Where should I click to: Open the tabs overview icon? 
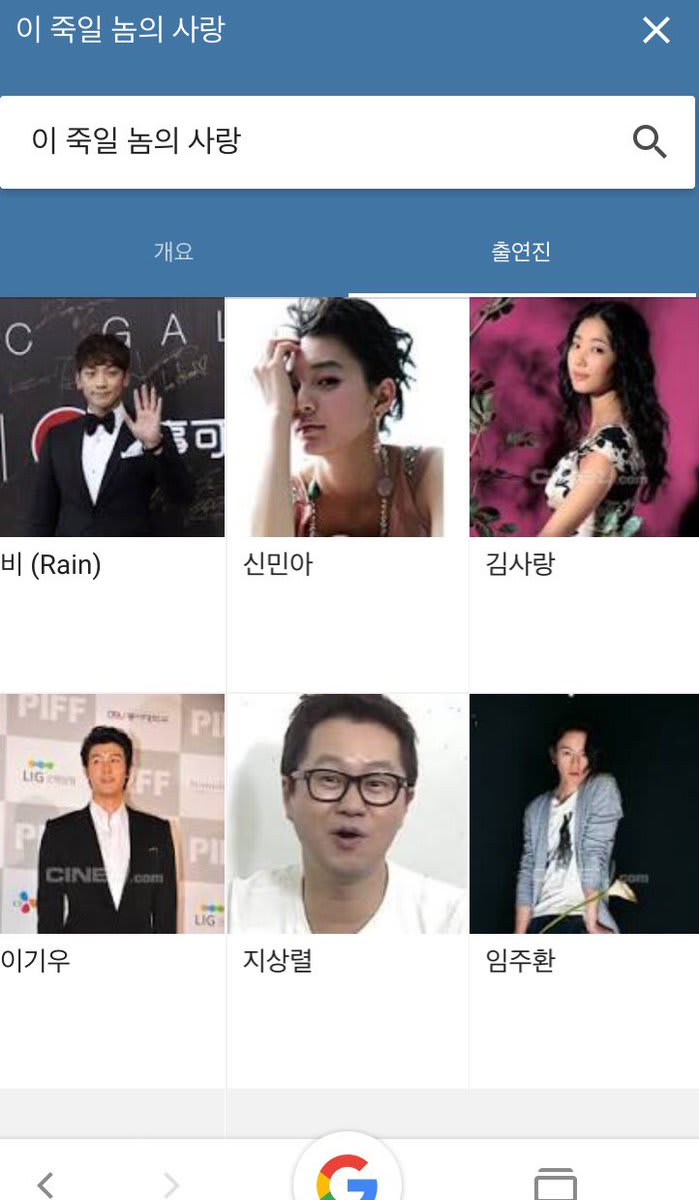(555, 1184)
